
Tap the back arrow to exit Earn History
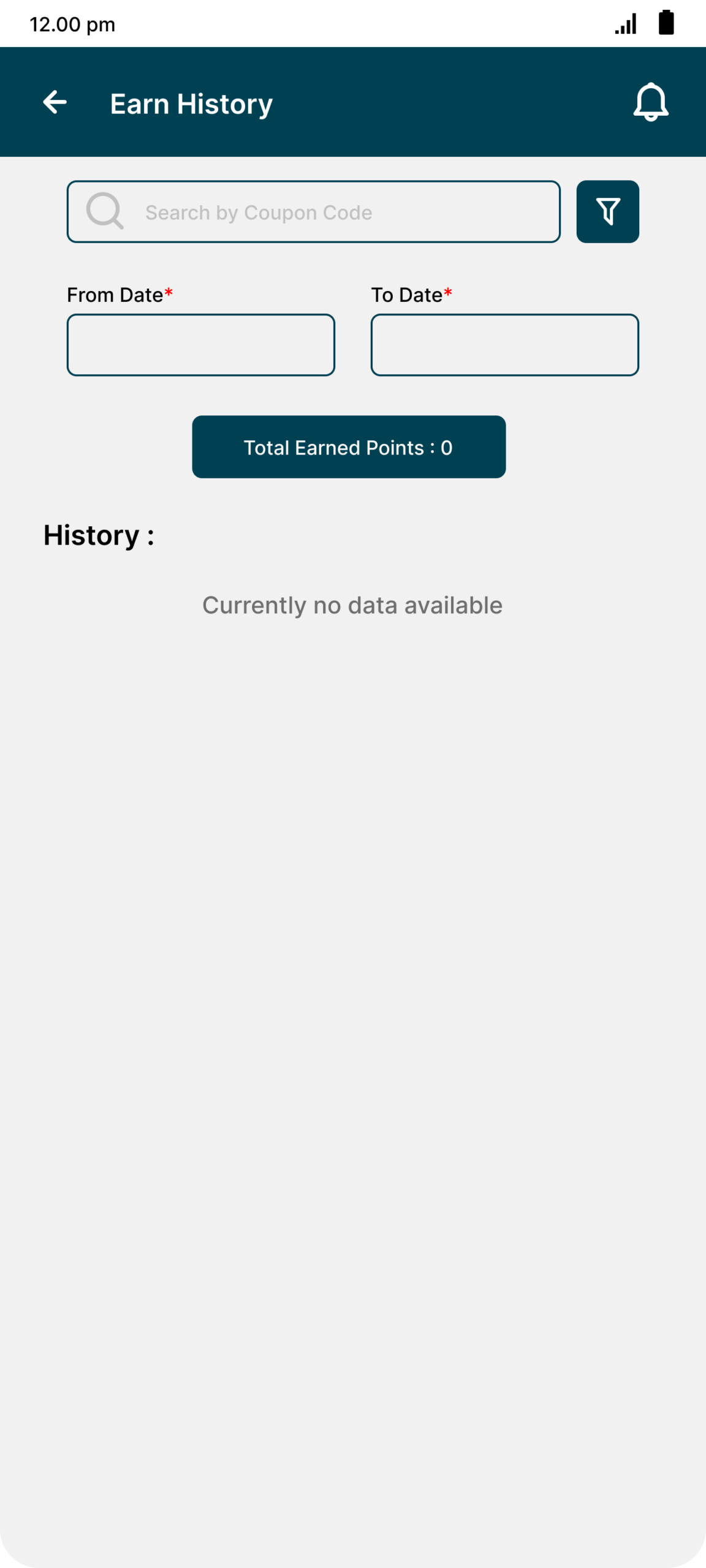tap(54, 102)
